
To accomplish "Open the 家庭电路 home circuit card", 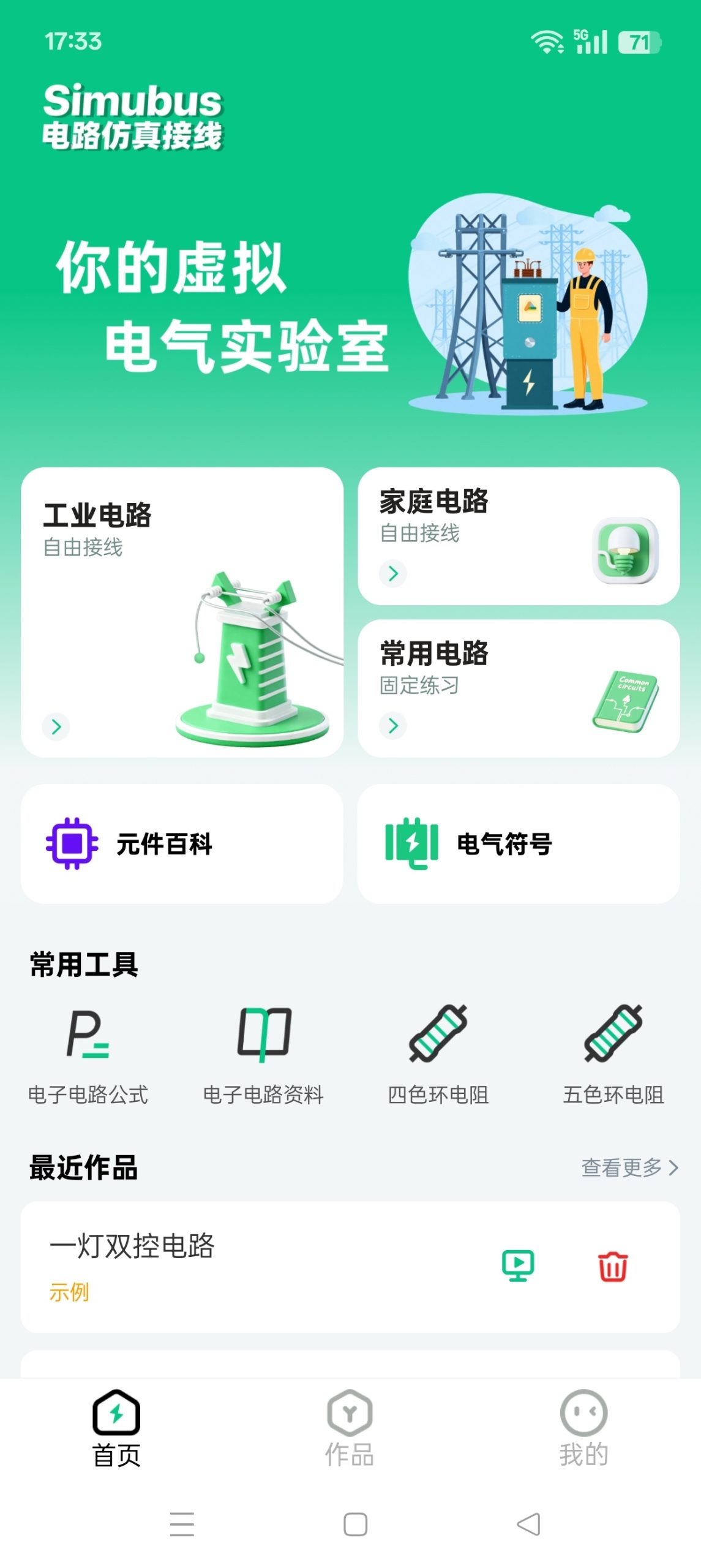I will pos(517,538).
